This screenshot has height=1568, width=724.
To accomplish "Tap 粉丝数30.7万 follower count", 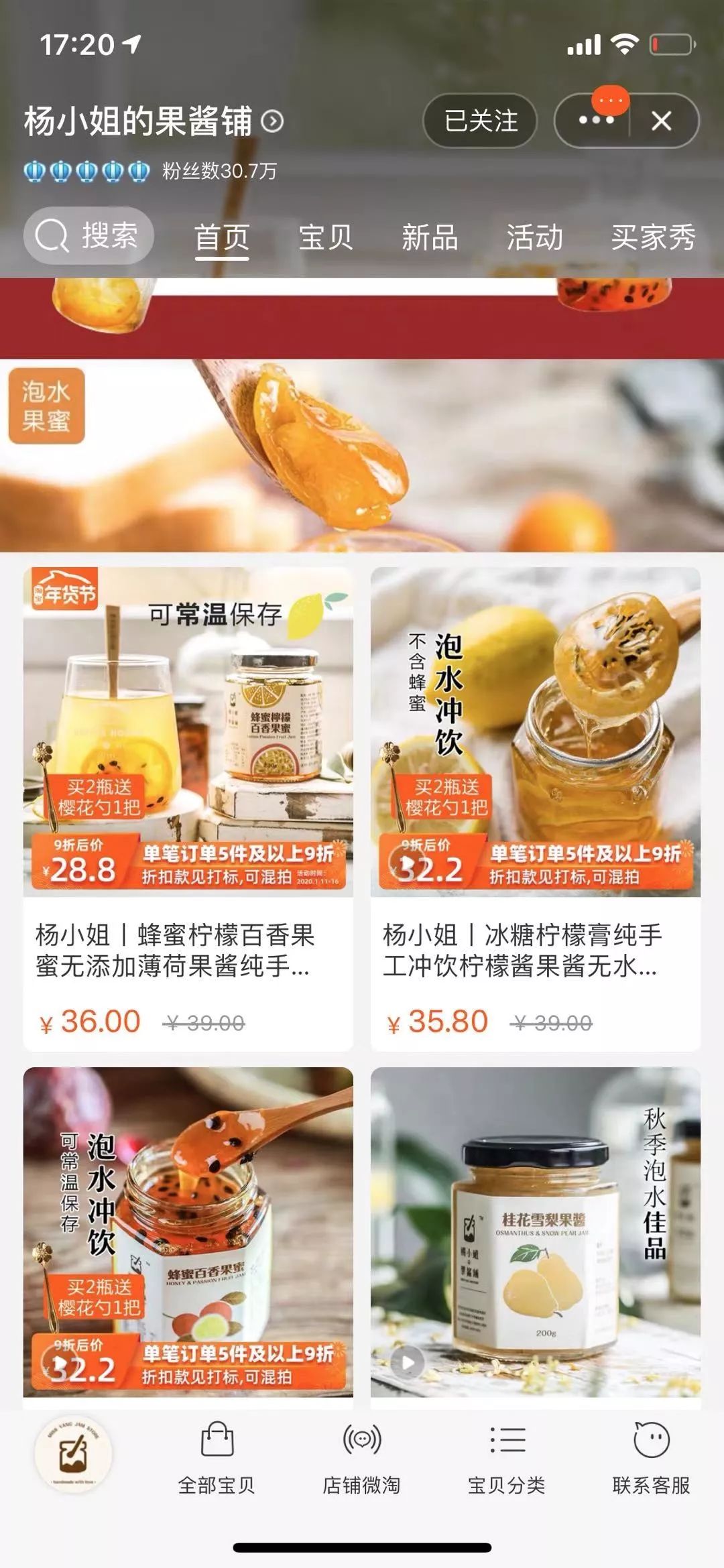I will click(x=218, y=172).
